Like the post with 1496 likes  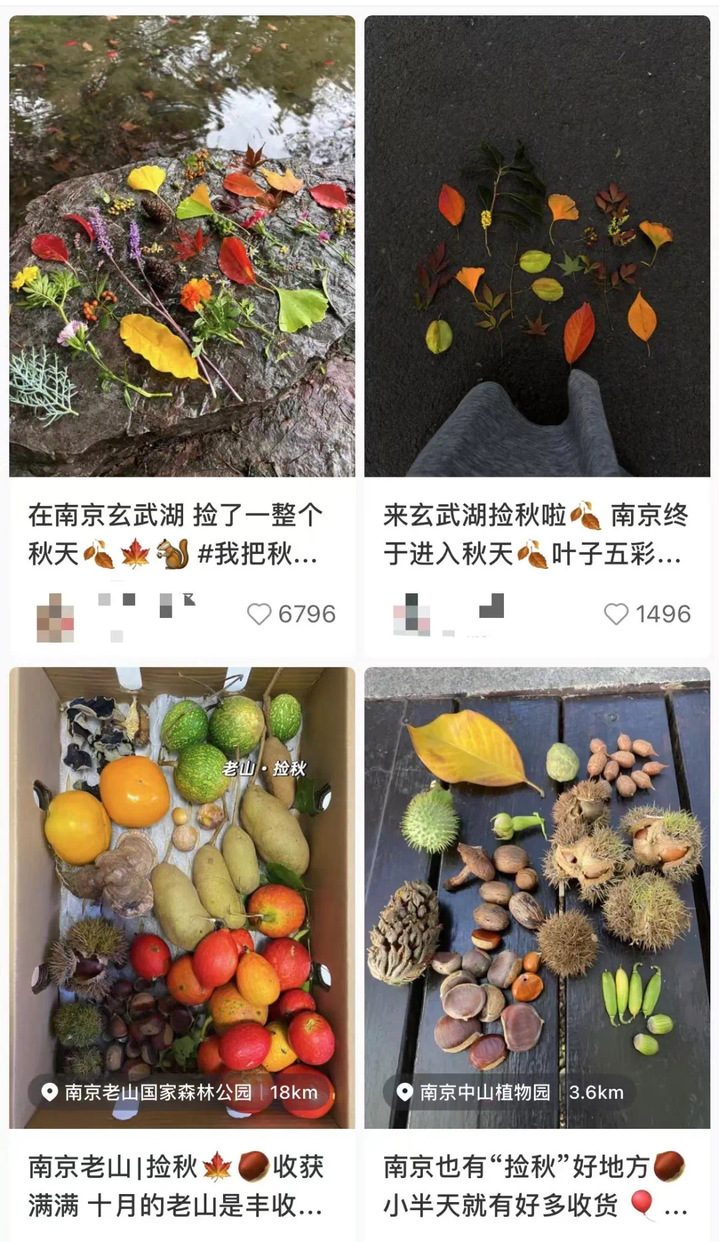616,614
